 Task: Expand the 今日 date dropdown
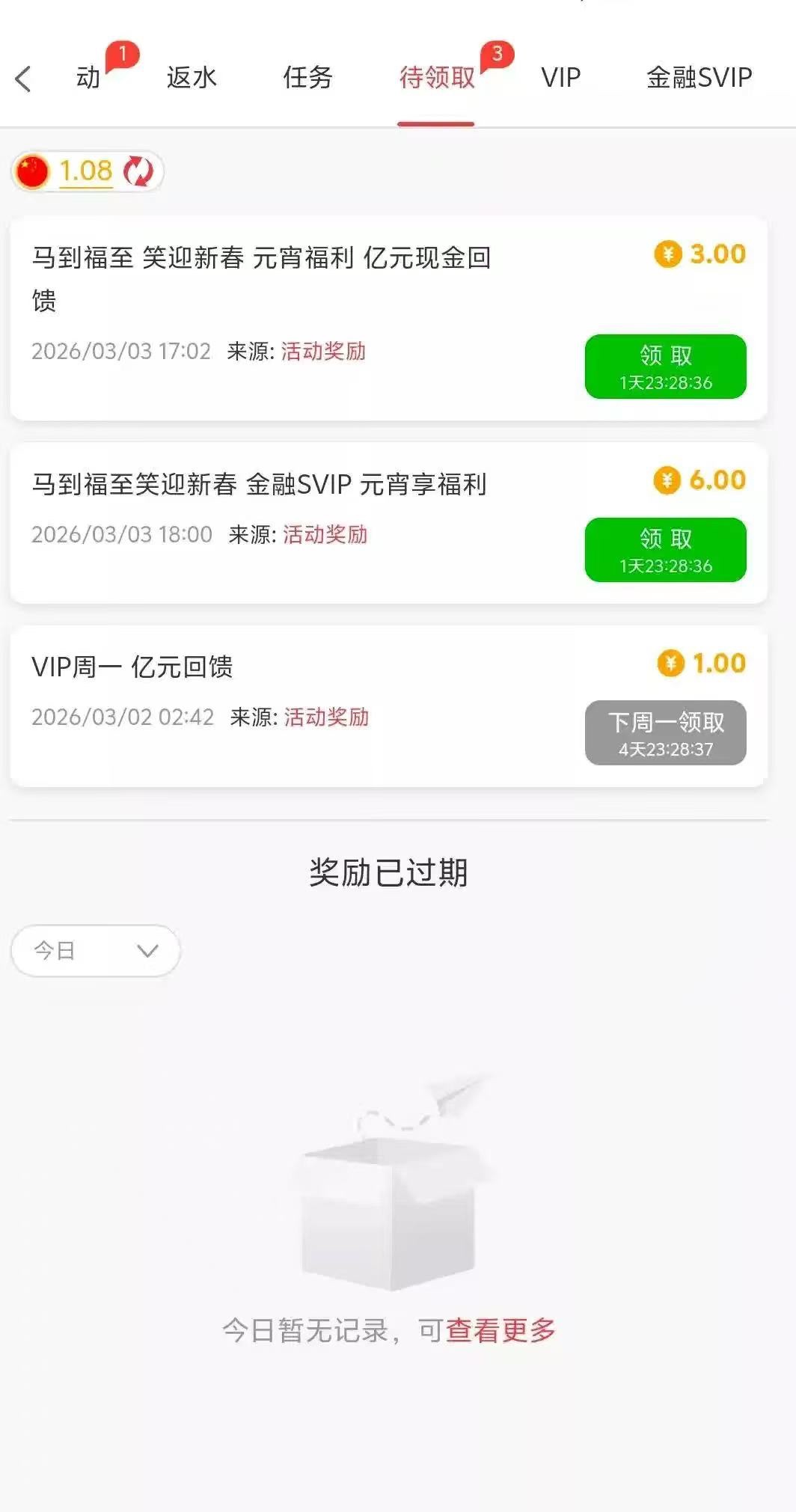96,951
